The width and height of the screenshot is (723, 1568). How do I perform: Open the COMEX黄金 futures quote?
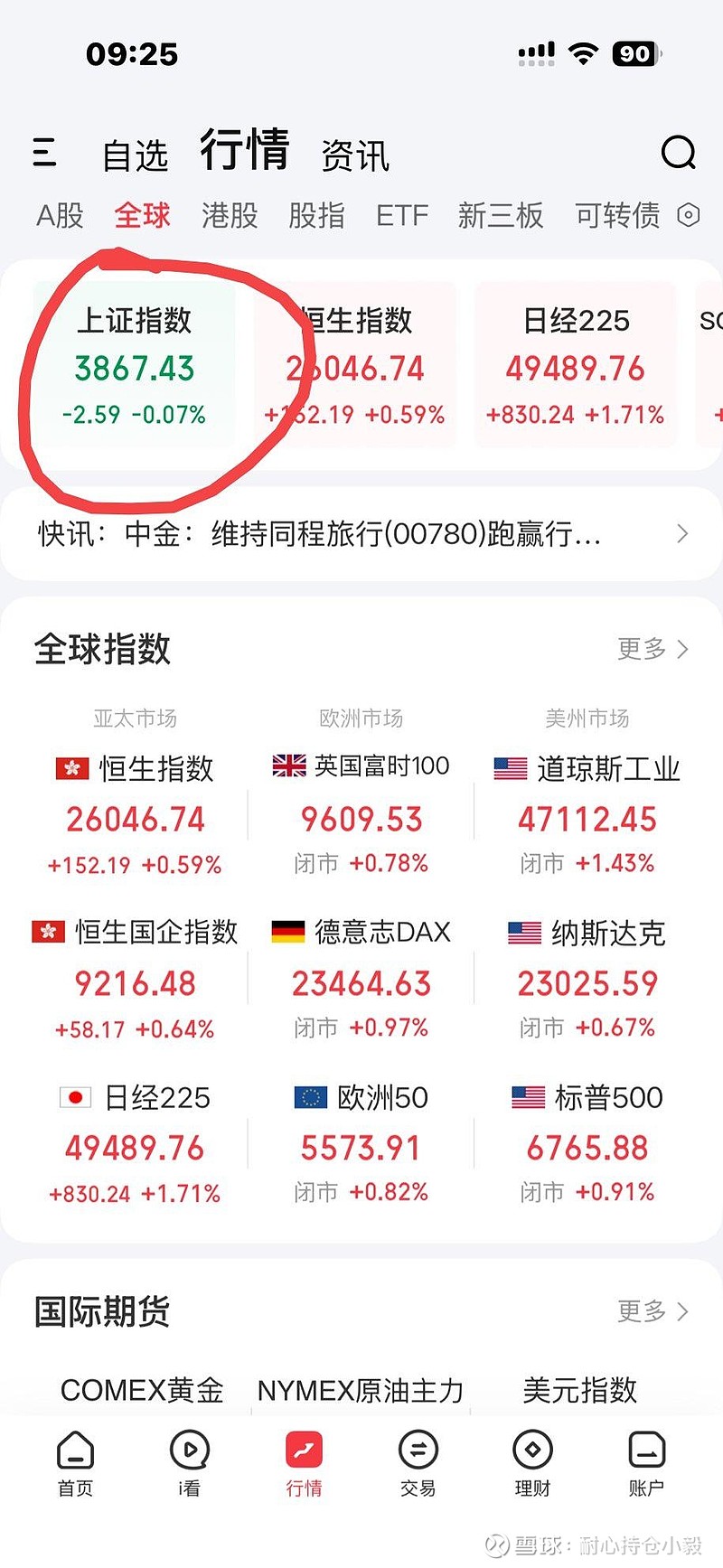point(140,1390)
